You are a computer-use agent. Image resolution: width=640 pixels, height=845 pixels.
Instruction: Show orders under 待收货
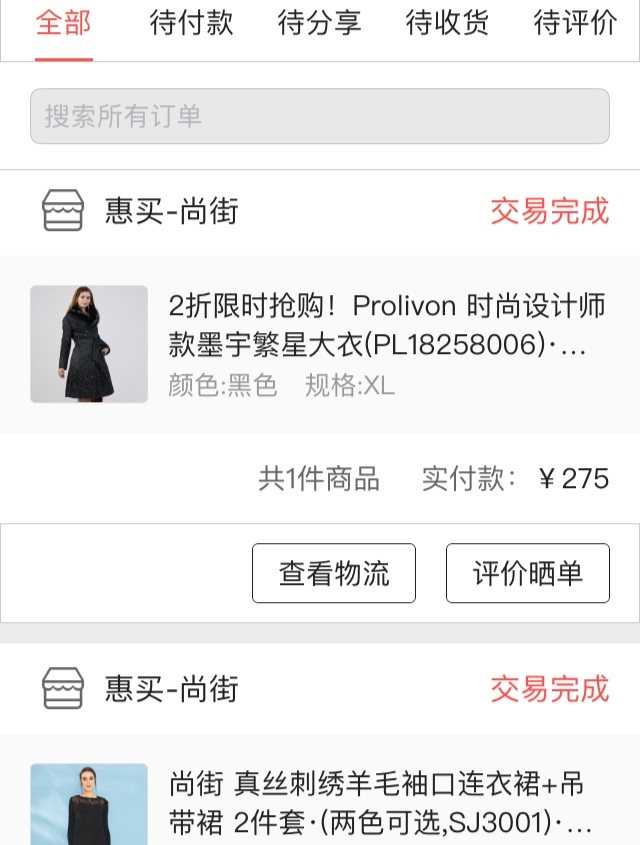447,24
